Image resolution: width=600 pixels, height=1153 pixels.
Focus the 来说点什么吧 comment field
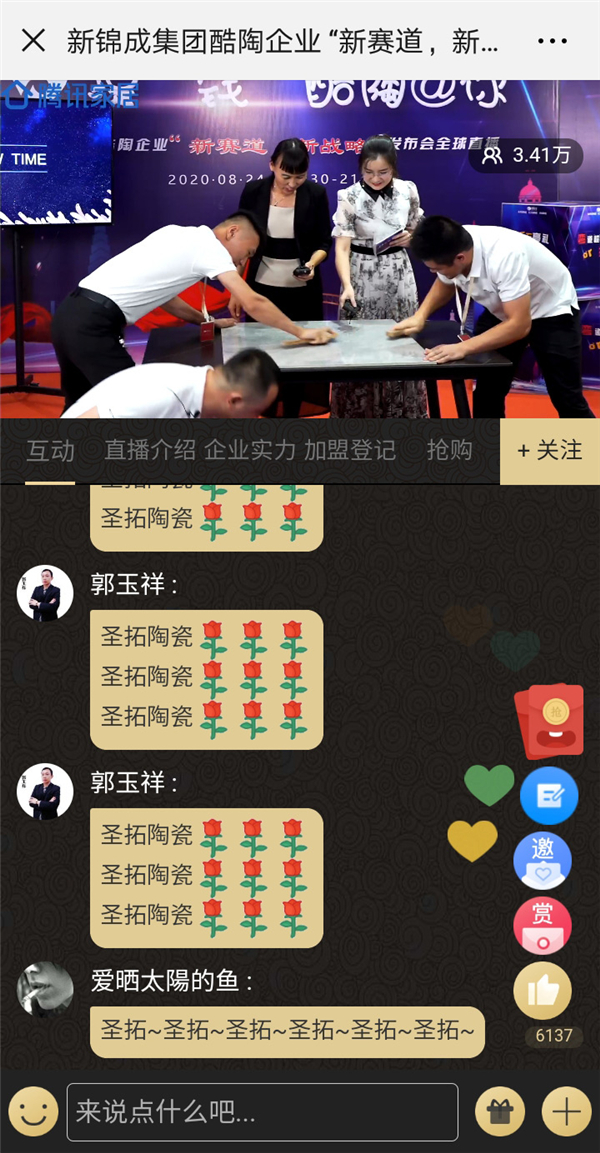(262, 1111)
